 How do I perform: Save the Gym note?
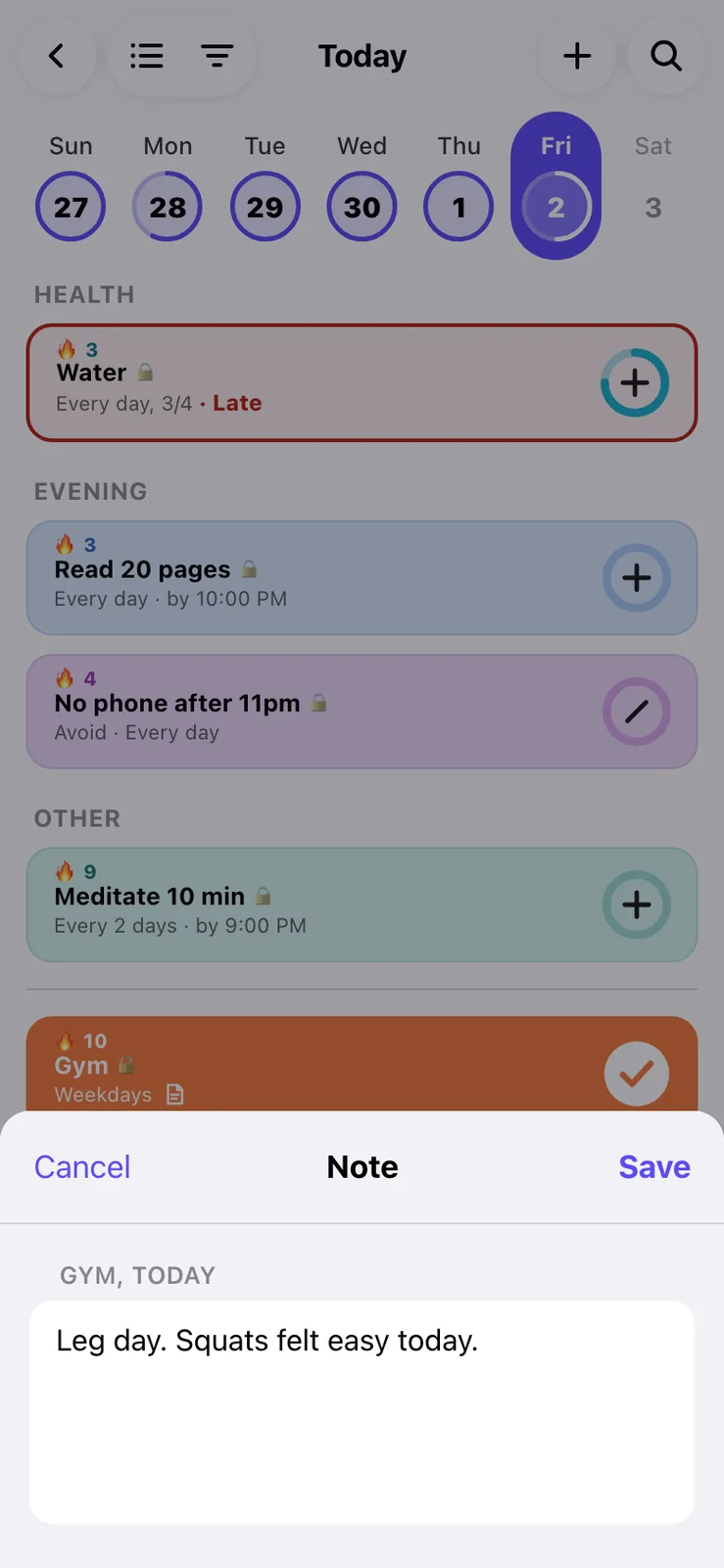(x=654, y=1166)
